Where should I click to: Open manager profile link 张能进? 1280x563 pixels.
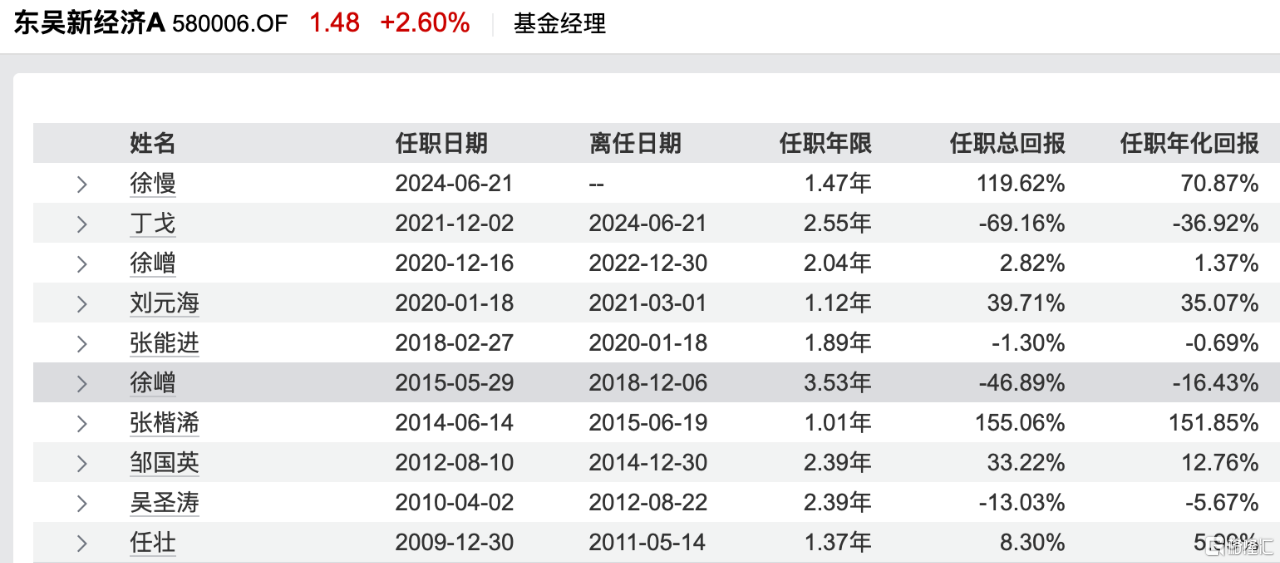[164, 344]
